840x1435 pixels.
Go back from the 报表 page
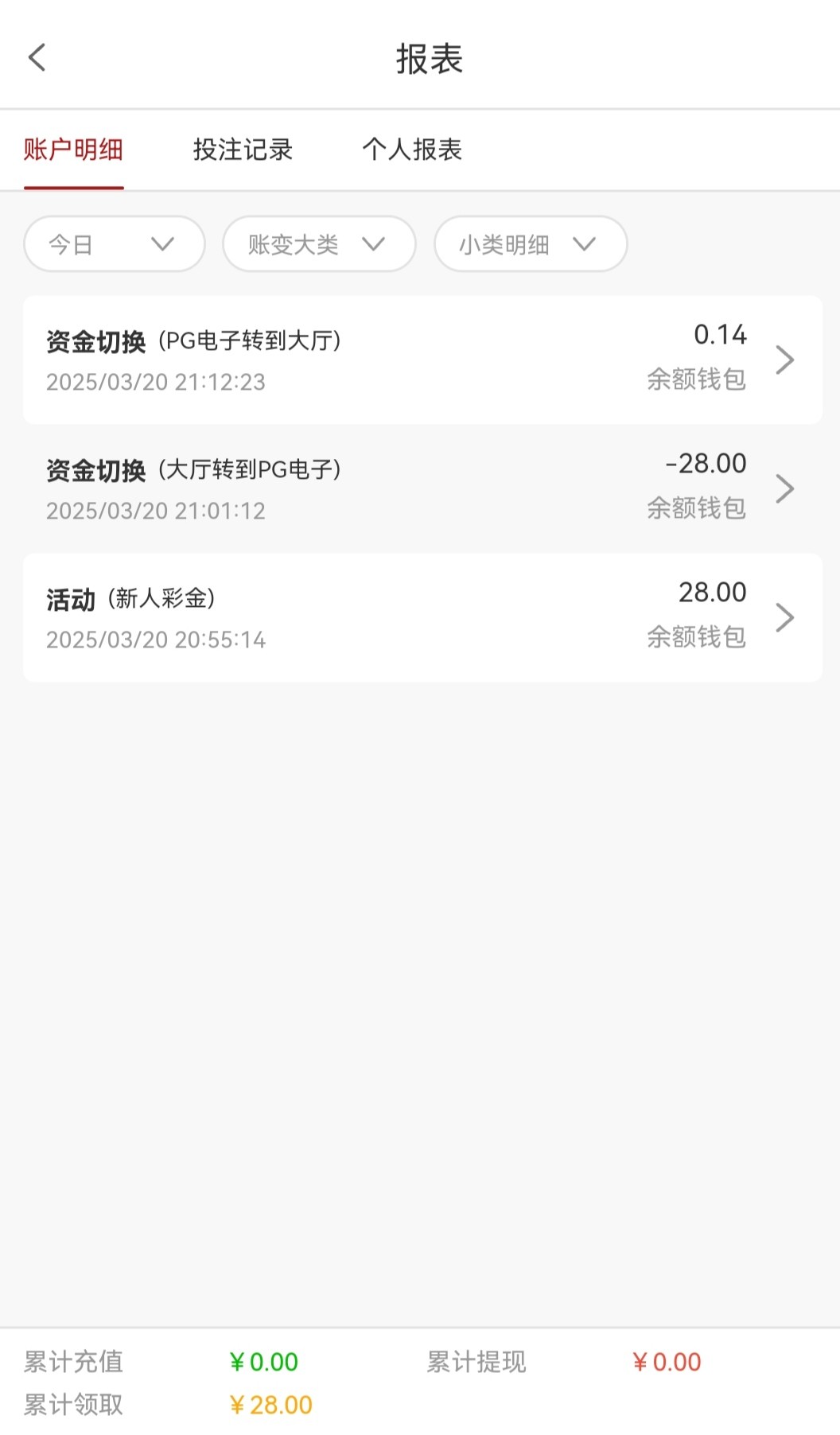coord(37,57)
